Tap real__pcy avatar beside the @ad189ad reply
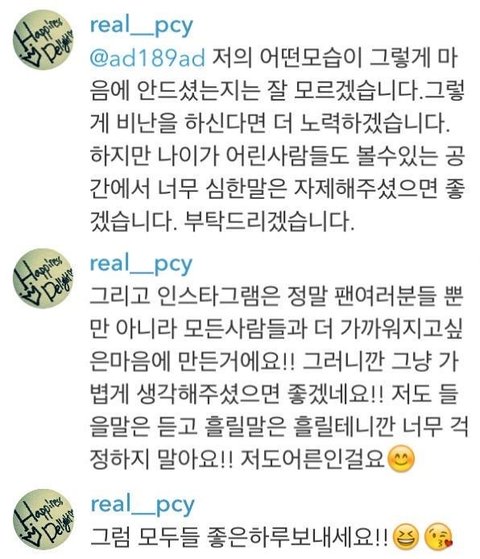This screenshot has width=480, height=559. click(43, 40)
